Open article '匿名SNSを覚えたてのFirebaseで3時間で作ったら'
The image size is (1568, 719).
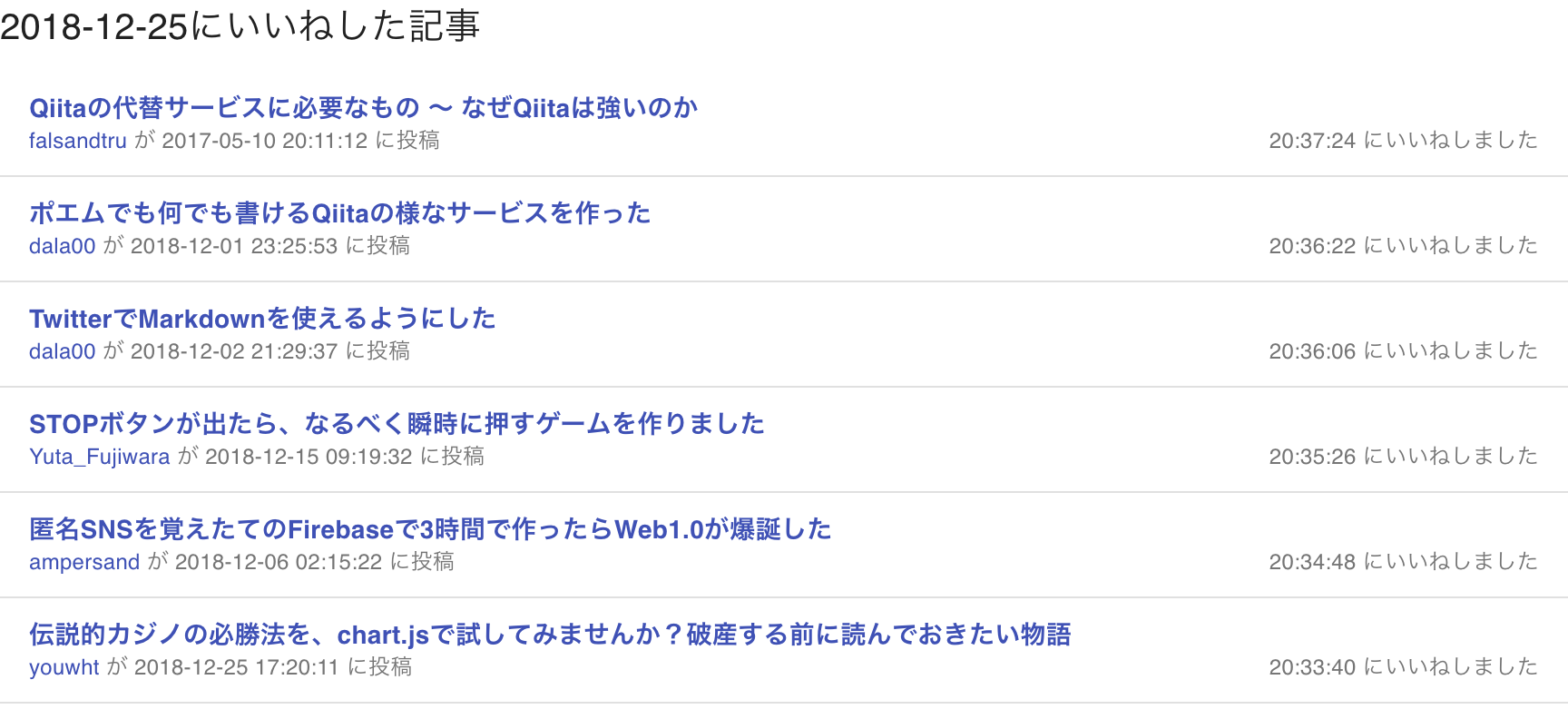pos(430,529)
